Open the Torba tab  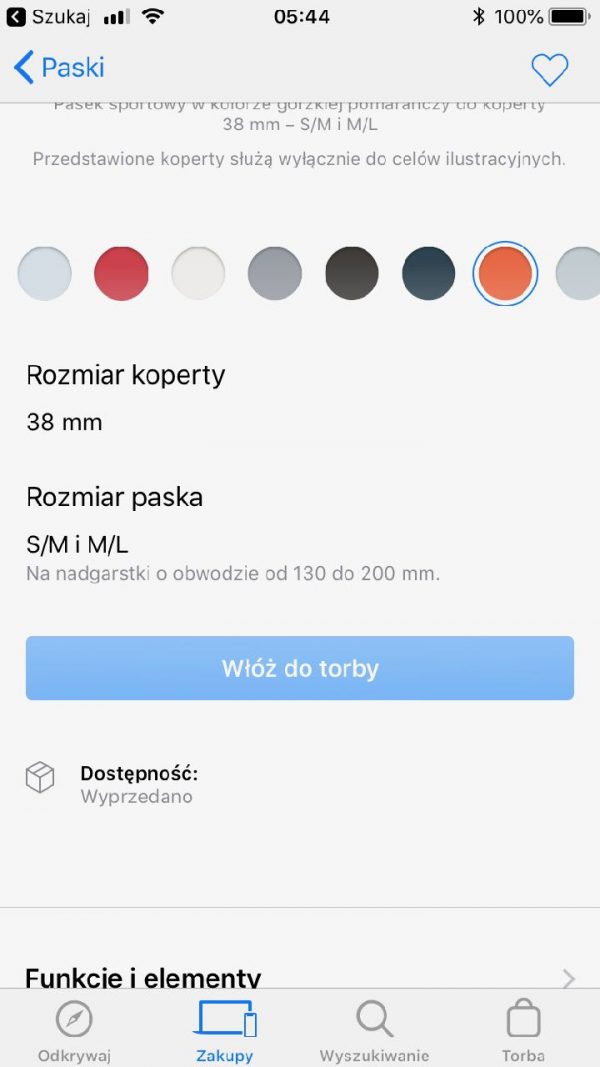point(523,1032)
